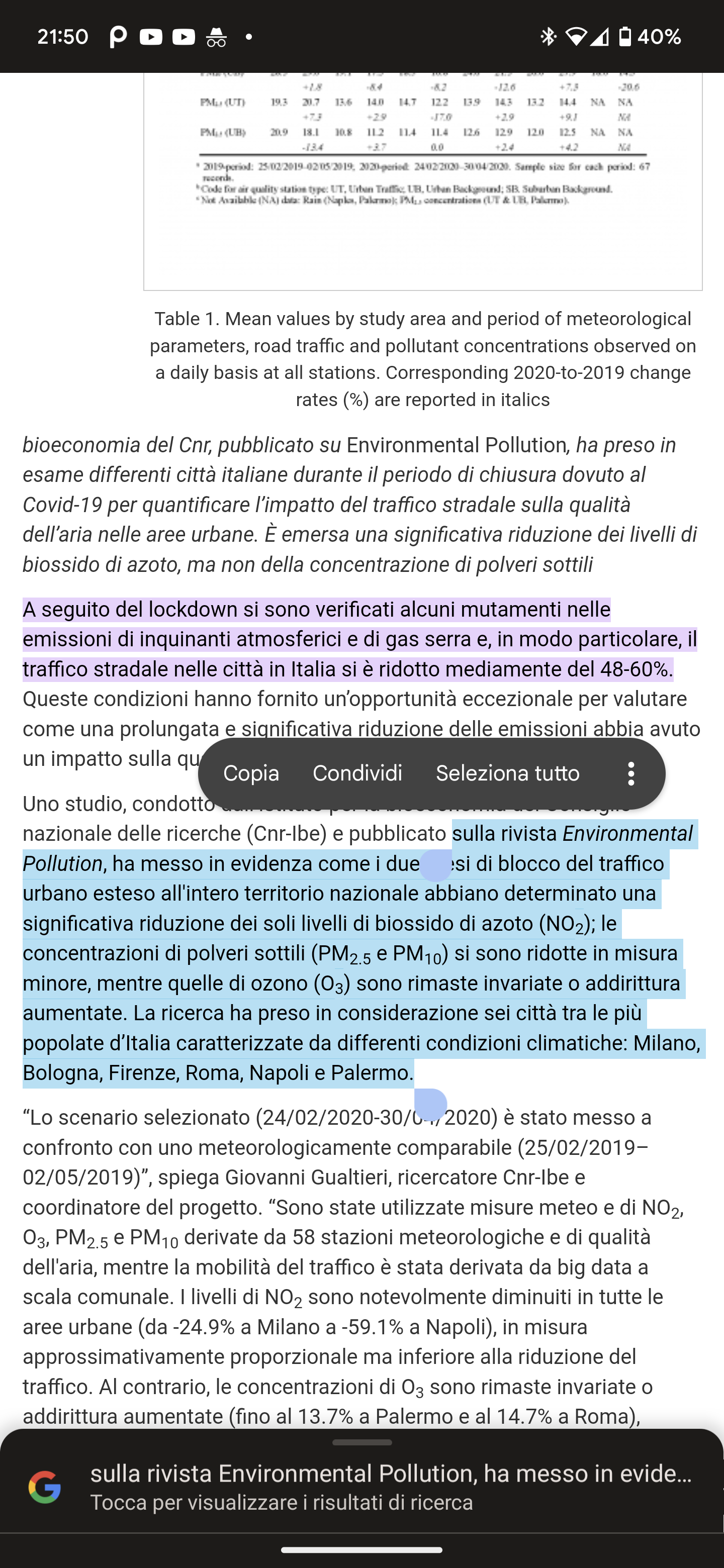Open the selection toolbar overflow menu
This screenshot has width=724, height=1568.
tap(631, 773)
